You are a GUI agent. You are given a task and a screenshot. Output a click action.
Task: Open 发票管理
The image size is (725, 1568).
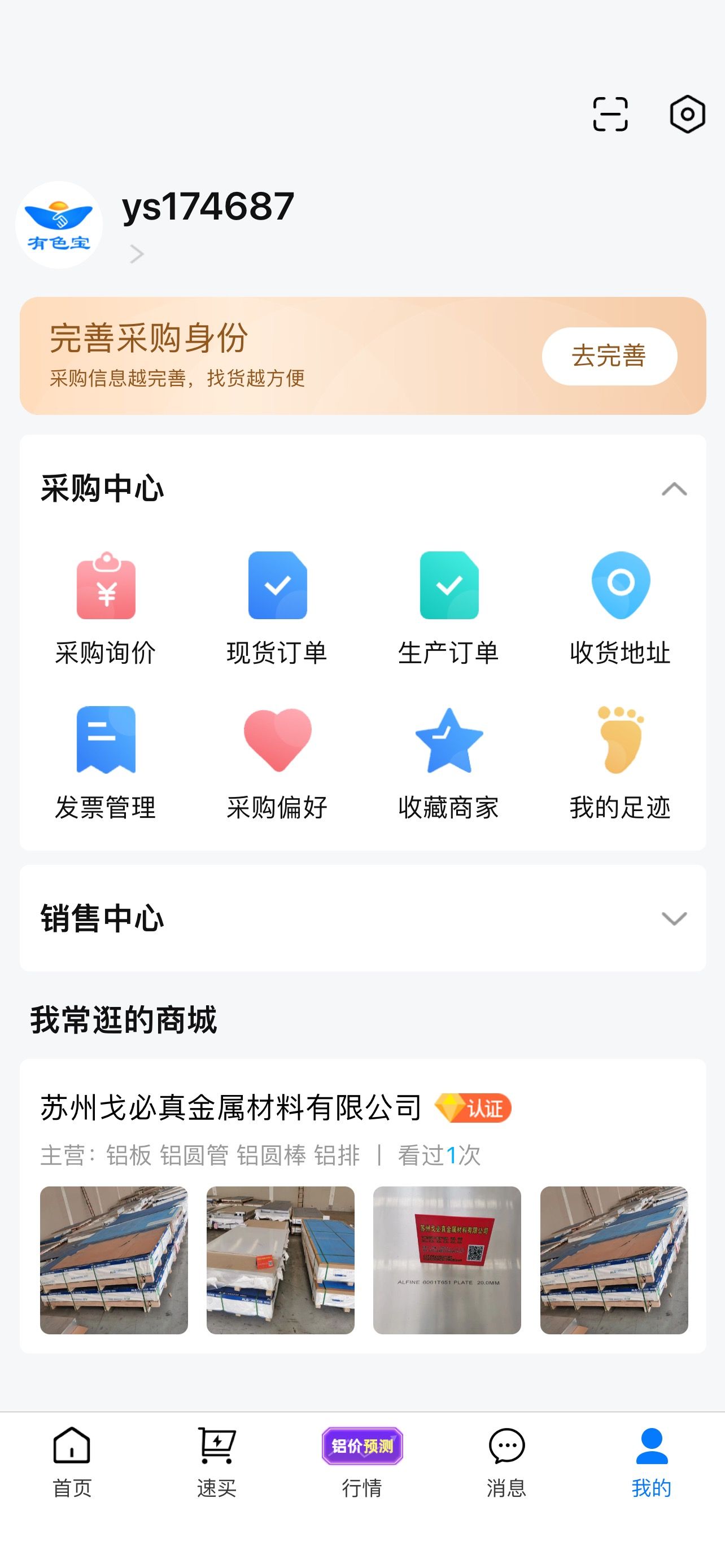coord(106,763)
